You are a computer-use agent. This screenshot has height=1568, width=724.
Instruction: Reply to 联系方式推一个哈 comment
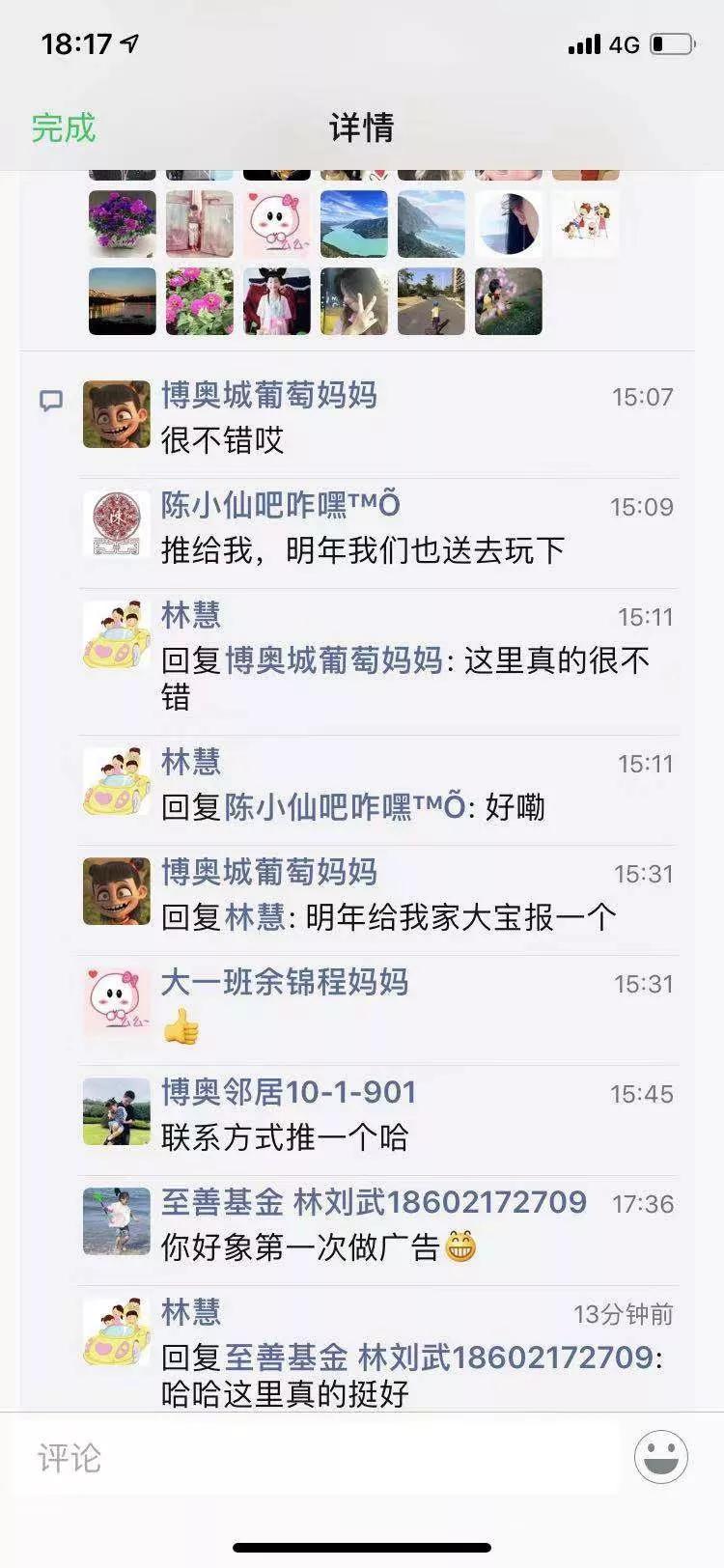click(x=284, y=1137)
